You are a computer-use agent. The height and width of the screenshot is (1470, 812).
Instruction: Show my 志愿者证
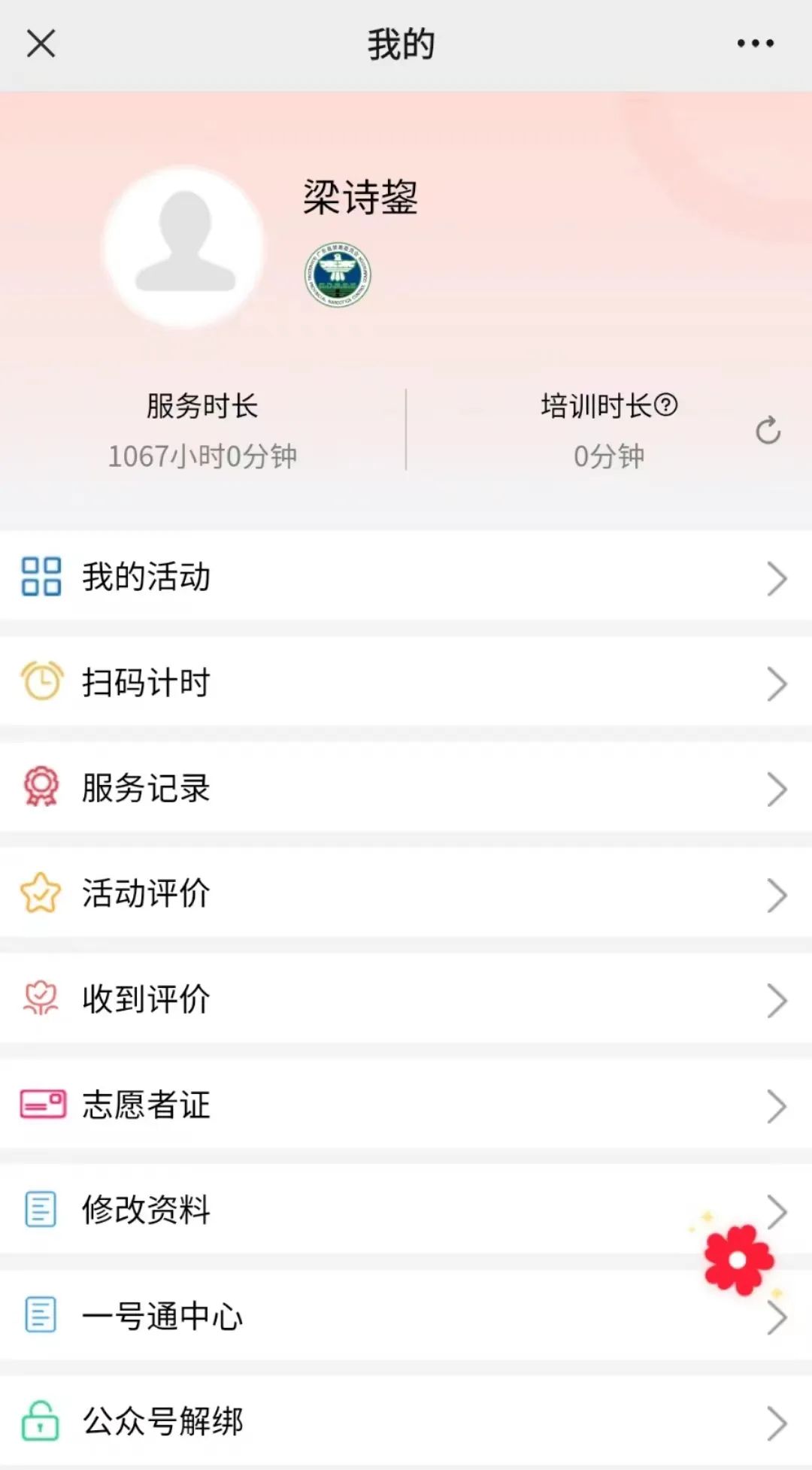(406, 1105)
